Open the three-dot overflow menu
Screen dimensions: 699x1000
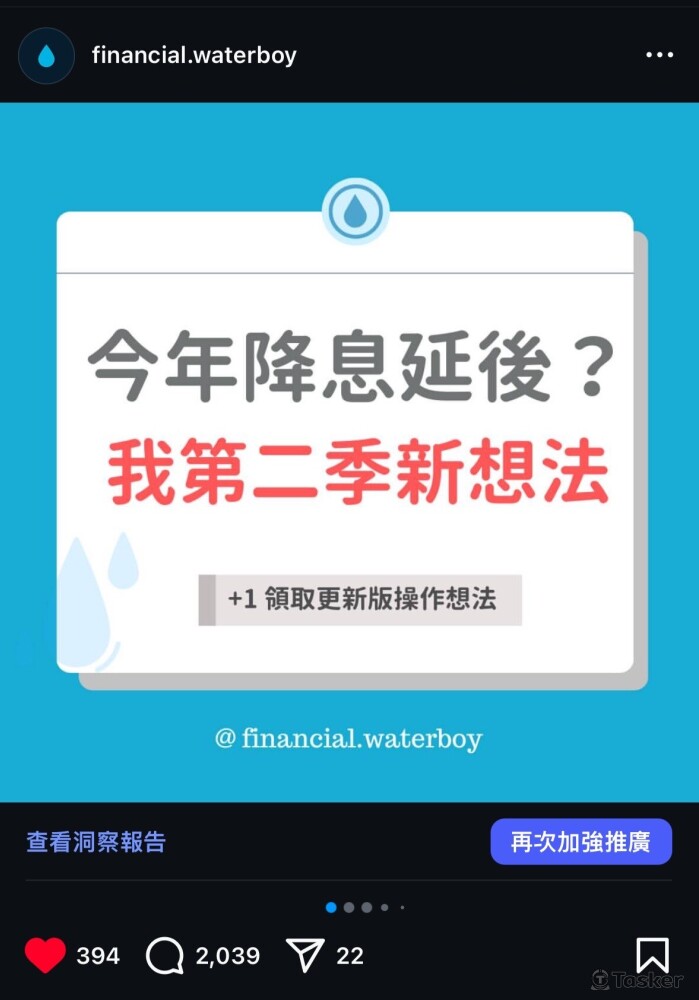pos(659,55)
